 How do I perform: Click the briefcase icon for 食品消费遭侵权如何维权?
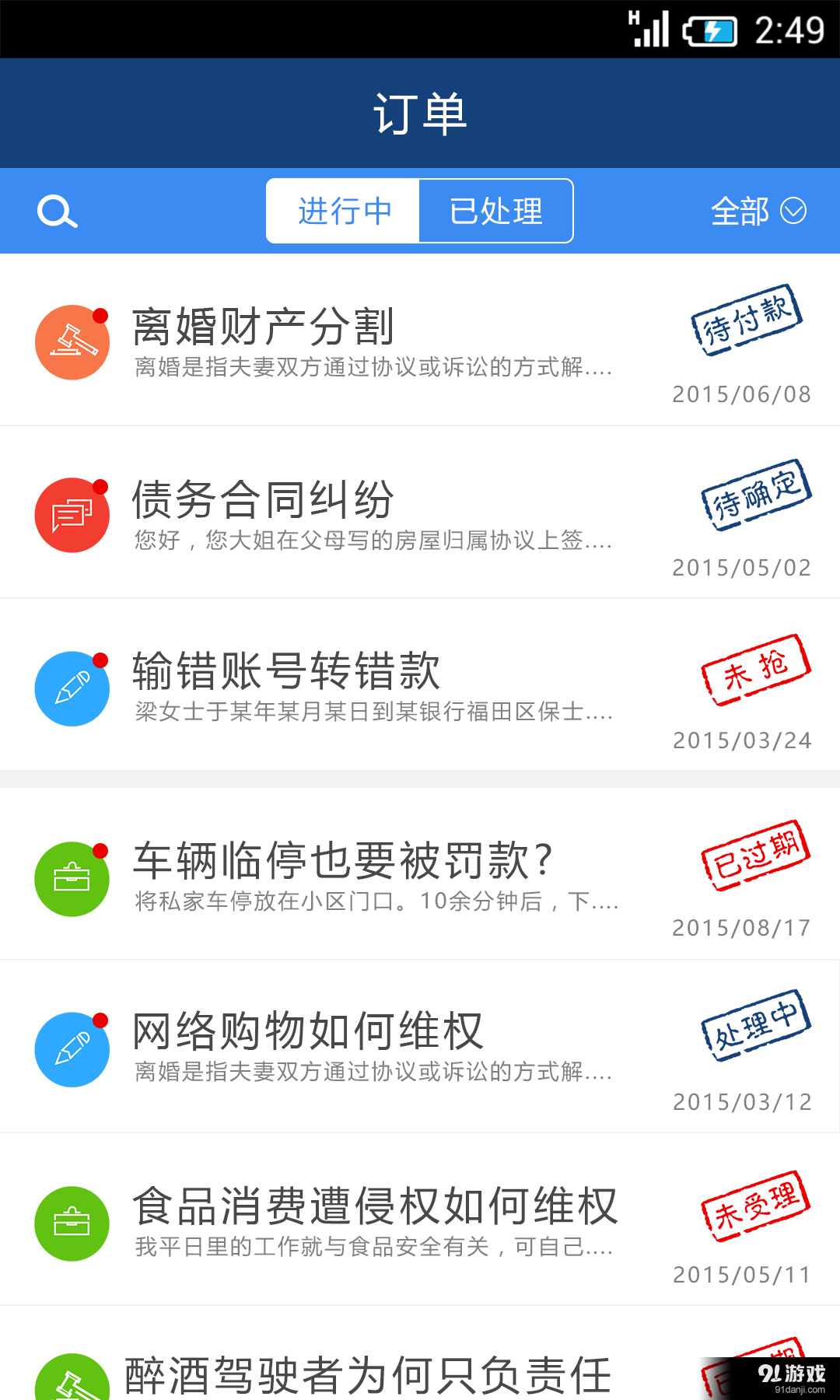[72, 1223]
